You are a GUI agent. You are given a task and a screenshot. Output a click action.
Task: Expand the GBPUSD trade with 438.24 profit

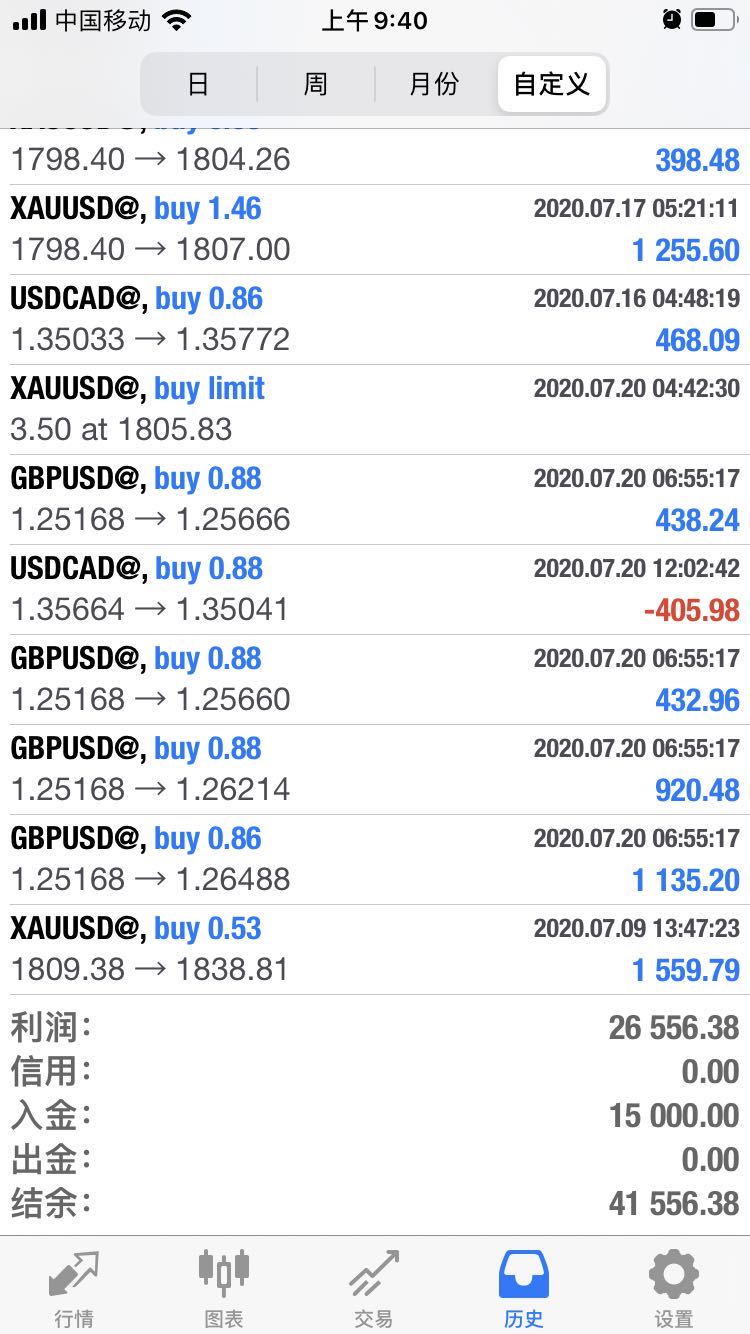[375, 500]
